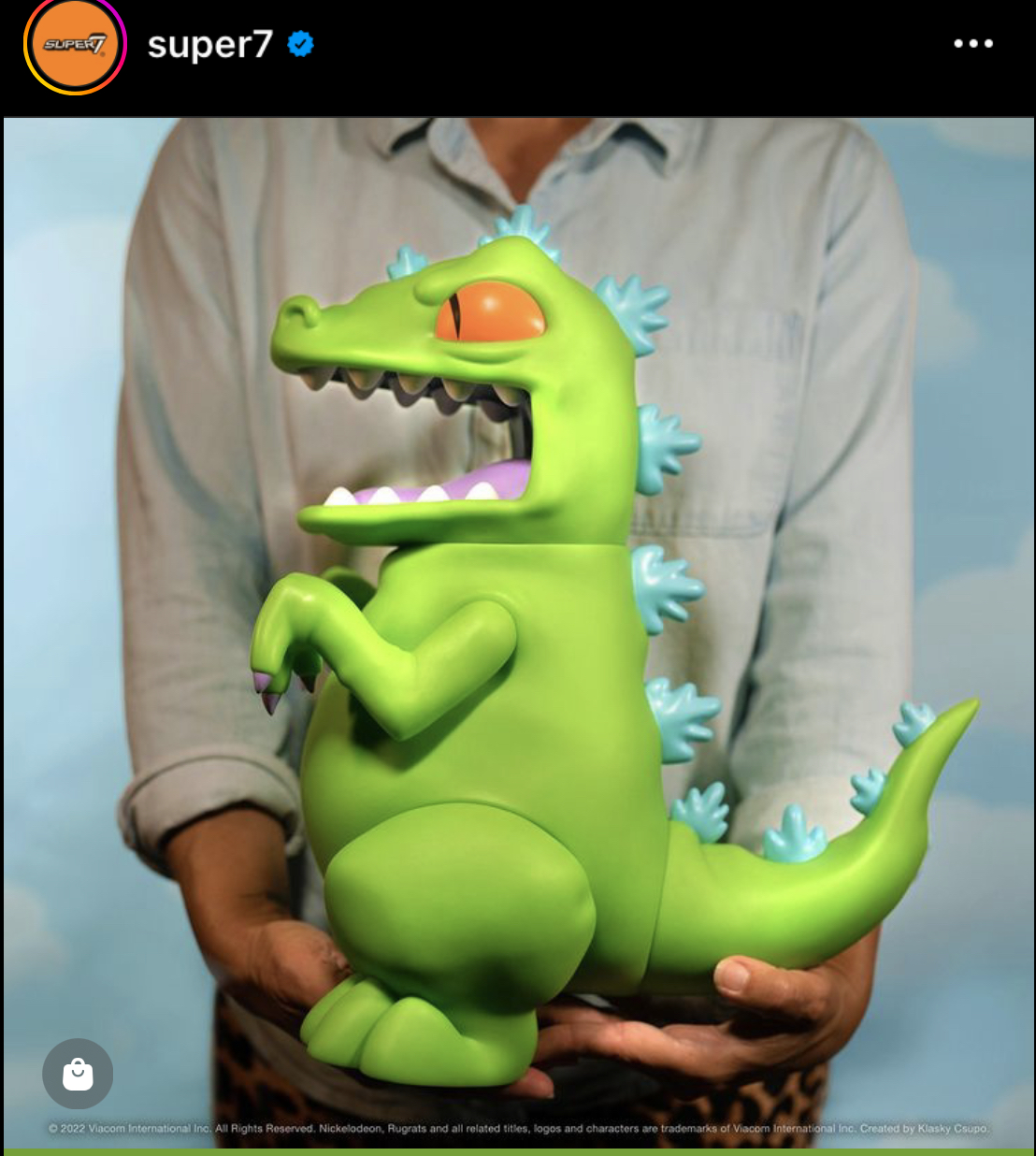Open super7's story from profile picture
The width and height of the screenshot is (1036, 1156).
pyautogui.click(x=75, y=45)
